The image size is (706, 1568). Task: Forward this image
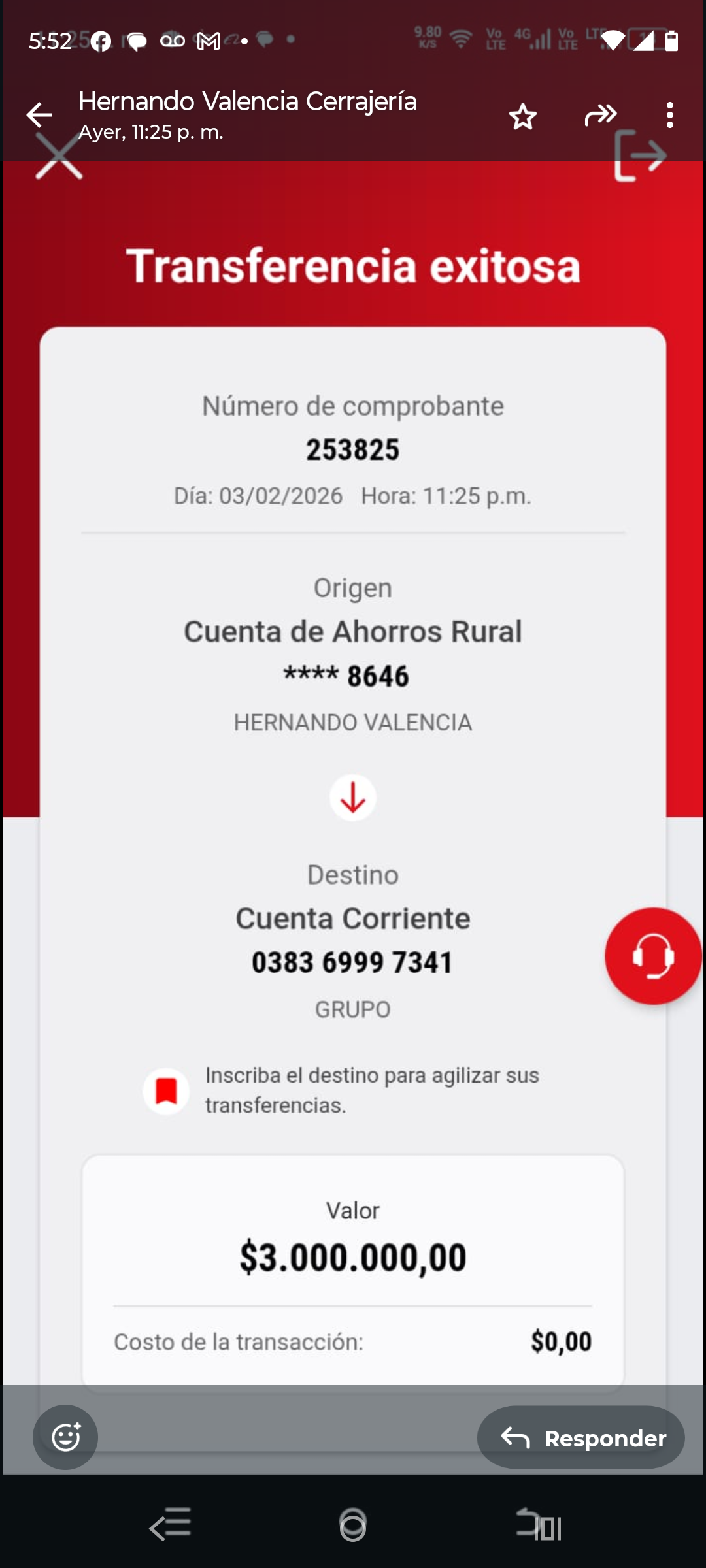[600, 115]
